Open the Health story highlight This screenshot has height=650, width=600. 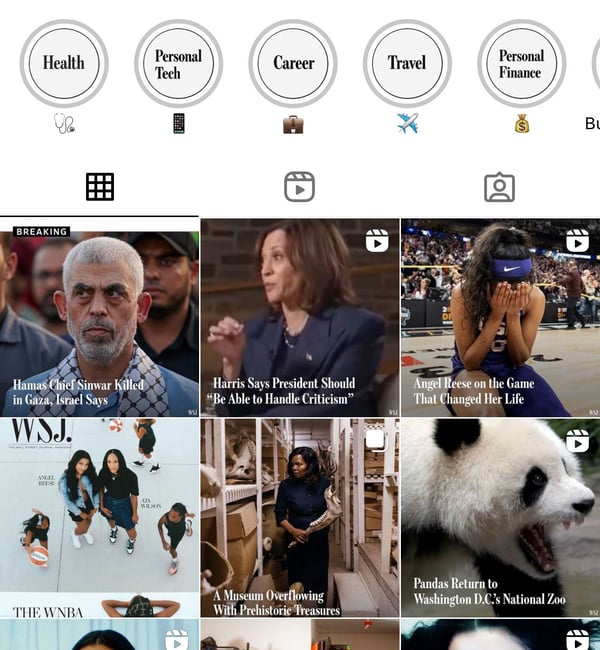tap(64, 63)
